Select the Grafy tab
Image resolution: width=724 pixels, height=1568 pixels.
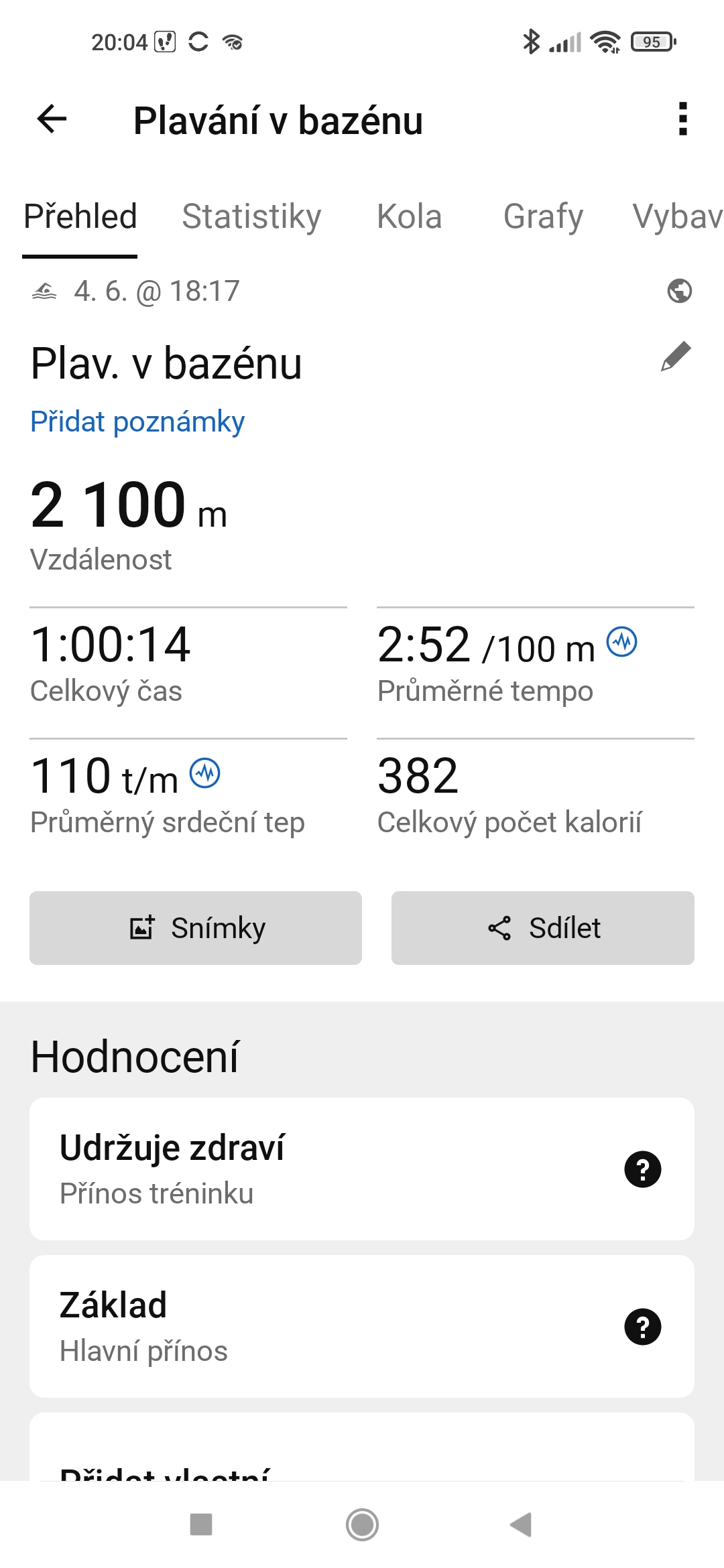pos(543,216)
